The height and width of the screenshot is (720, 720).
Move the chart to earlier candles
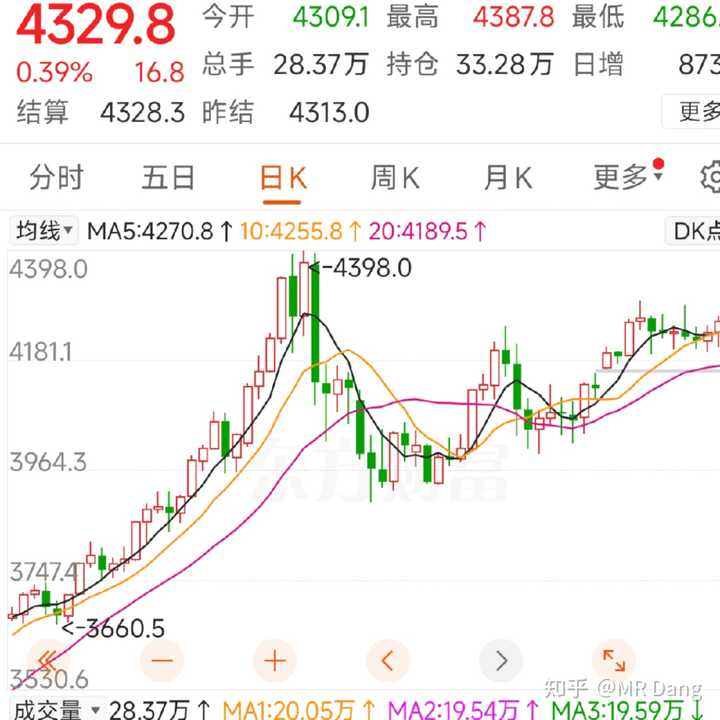coord(388,661)
